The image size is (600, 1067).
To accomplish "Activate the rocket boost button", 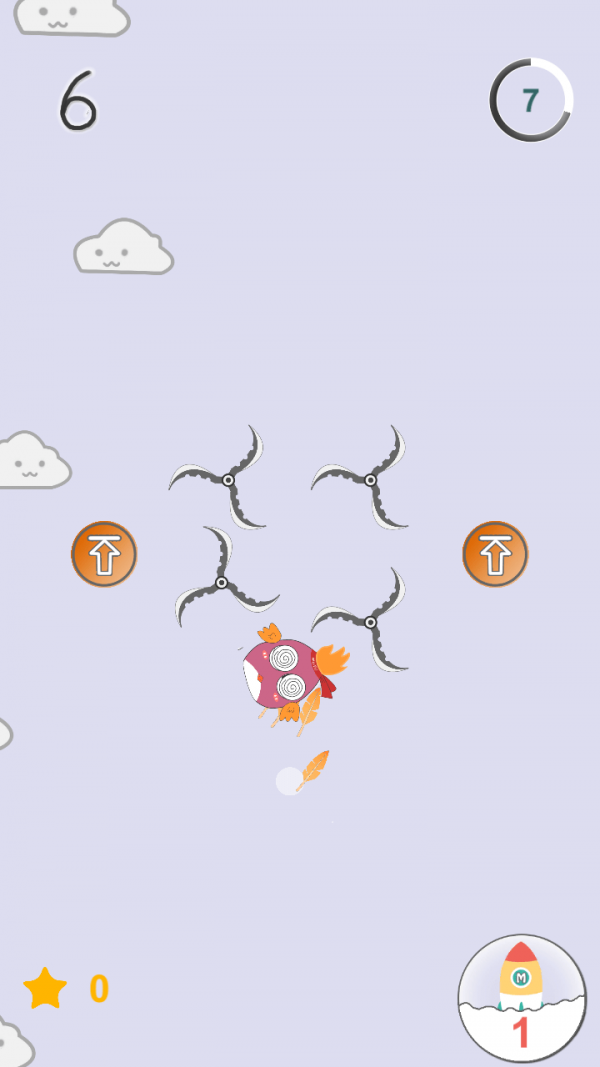I will click(x=521, y=997).
